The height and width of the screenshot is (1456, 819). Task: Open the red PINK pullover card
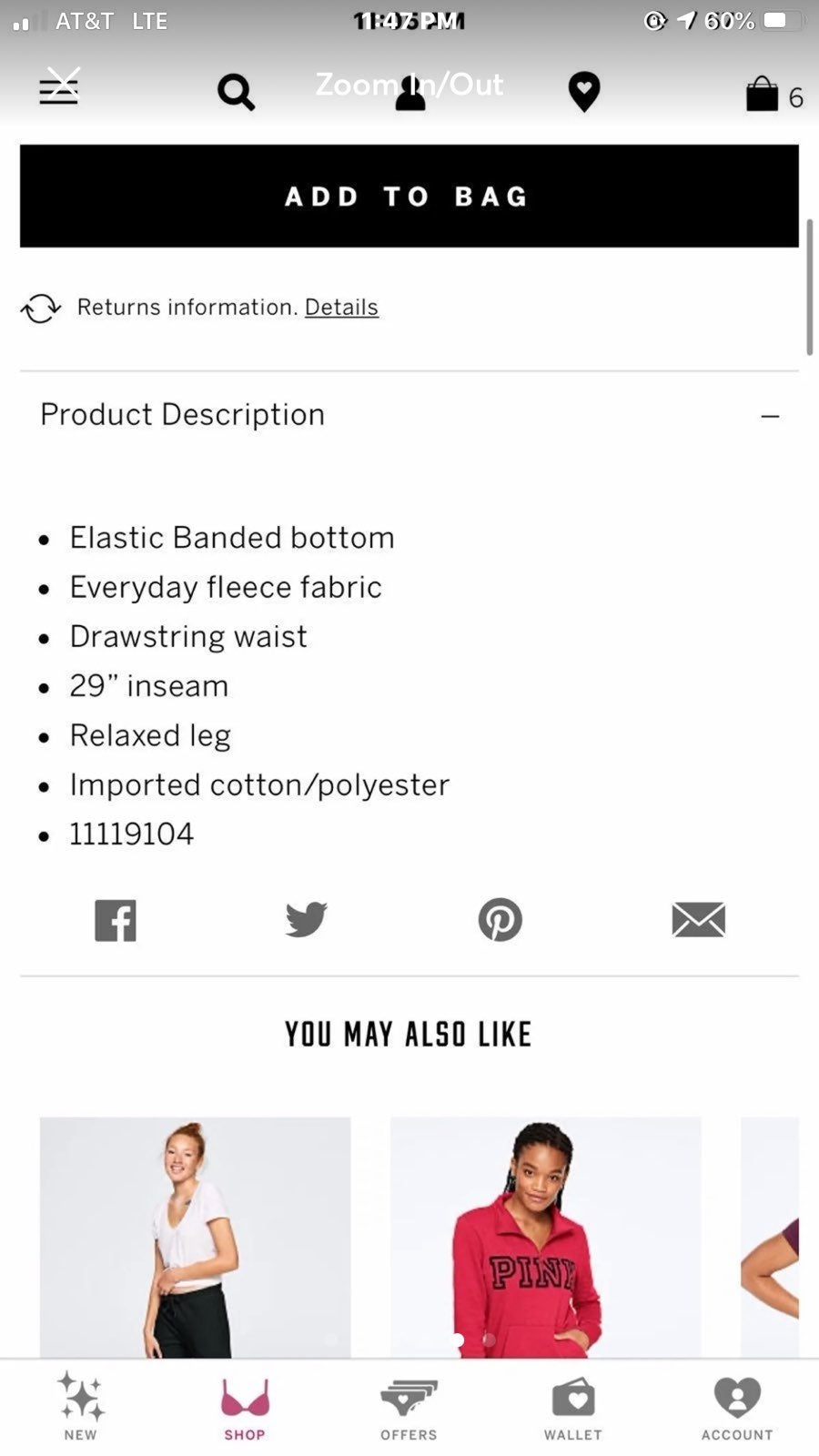(x=546, y=1238)
